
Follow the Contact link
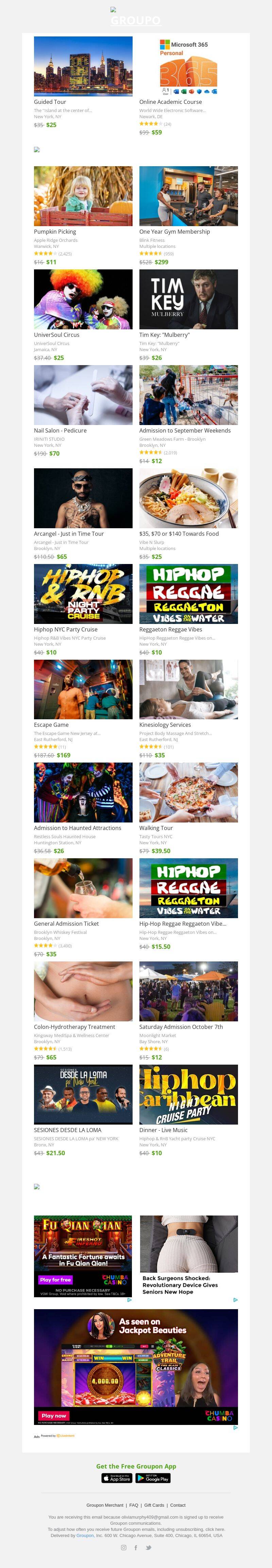tap(178, 1505)
